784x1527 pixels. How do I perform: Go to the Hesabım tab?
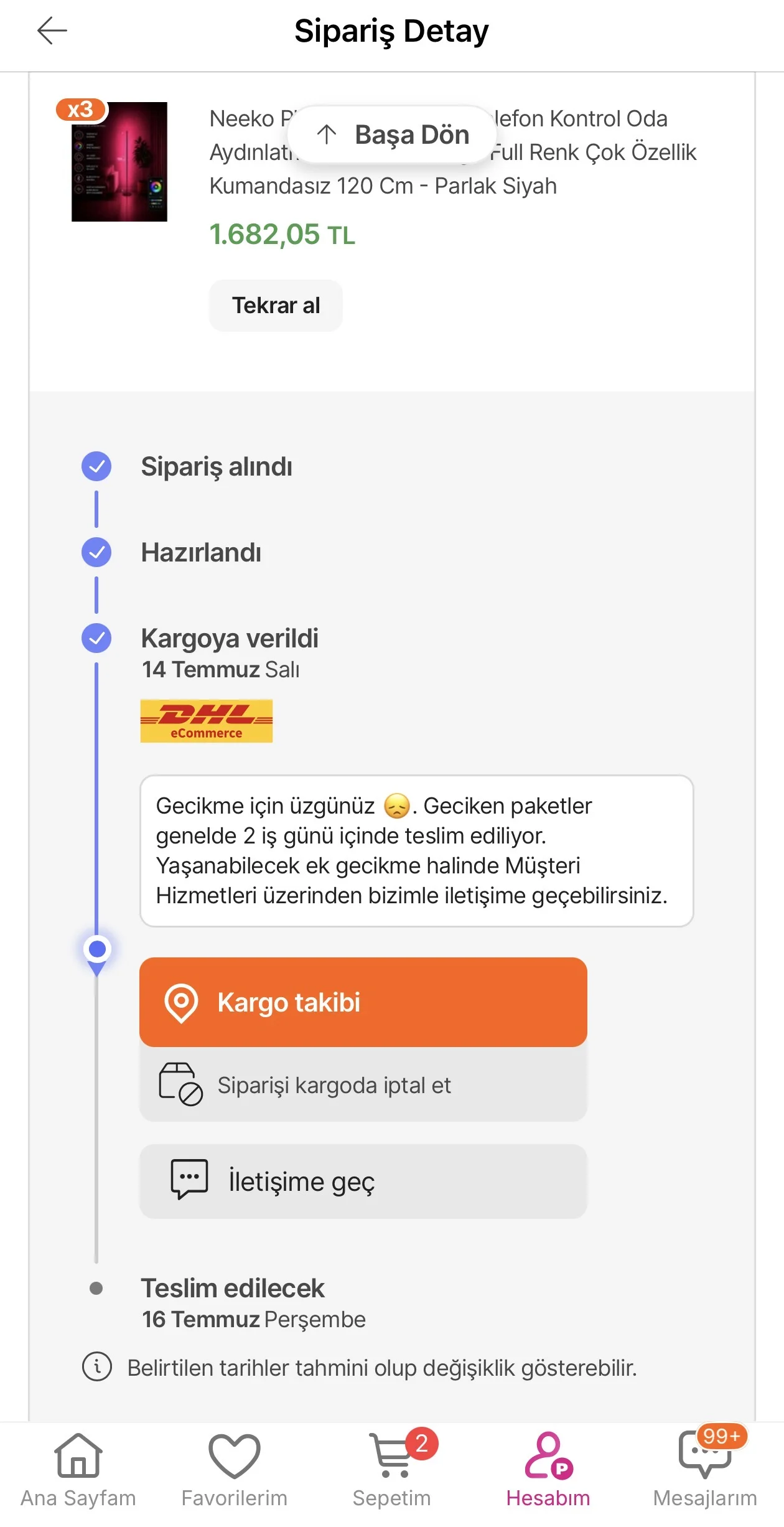coord(548,1471)
